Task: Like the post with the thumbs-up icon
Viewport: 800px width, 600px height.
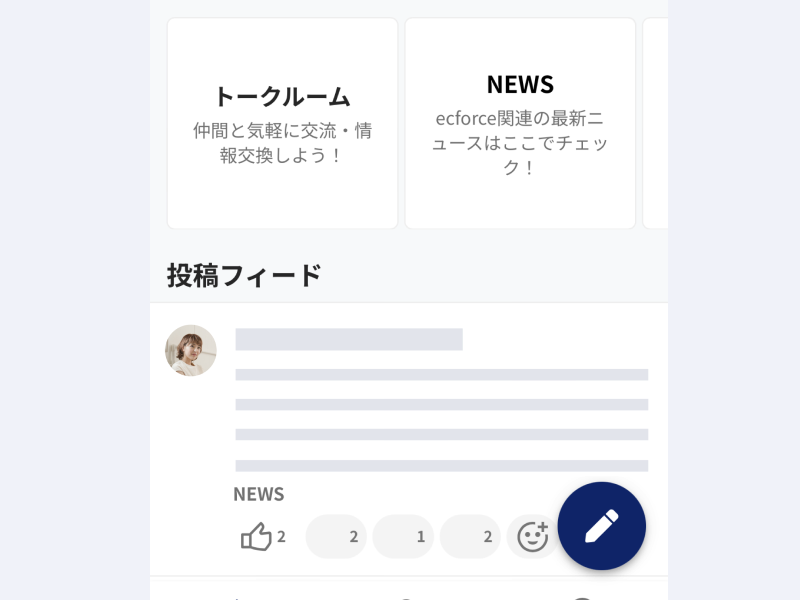Action: [x=257, y=537]
